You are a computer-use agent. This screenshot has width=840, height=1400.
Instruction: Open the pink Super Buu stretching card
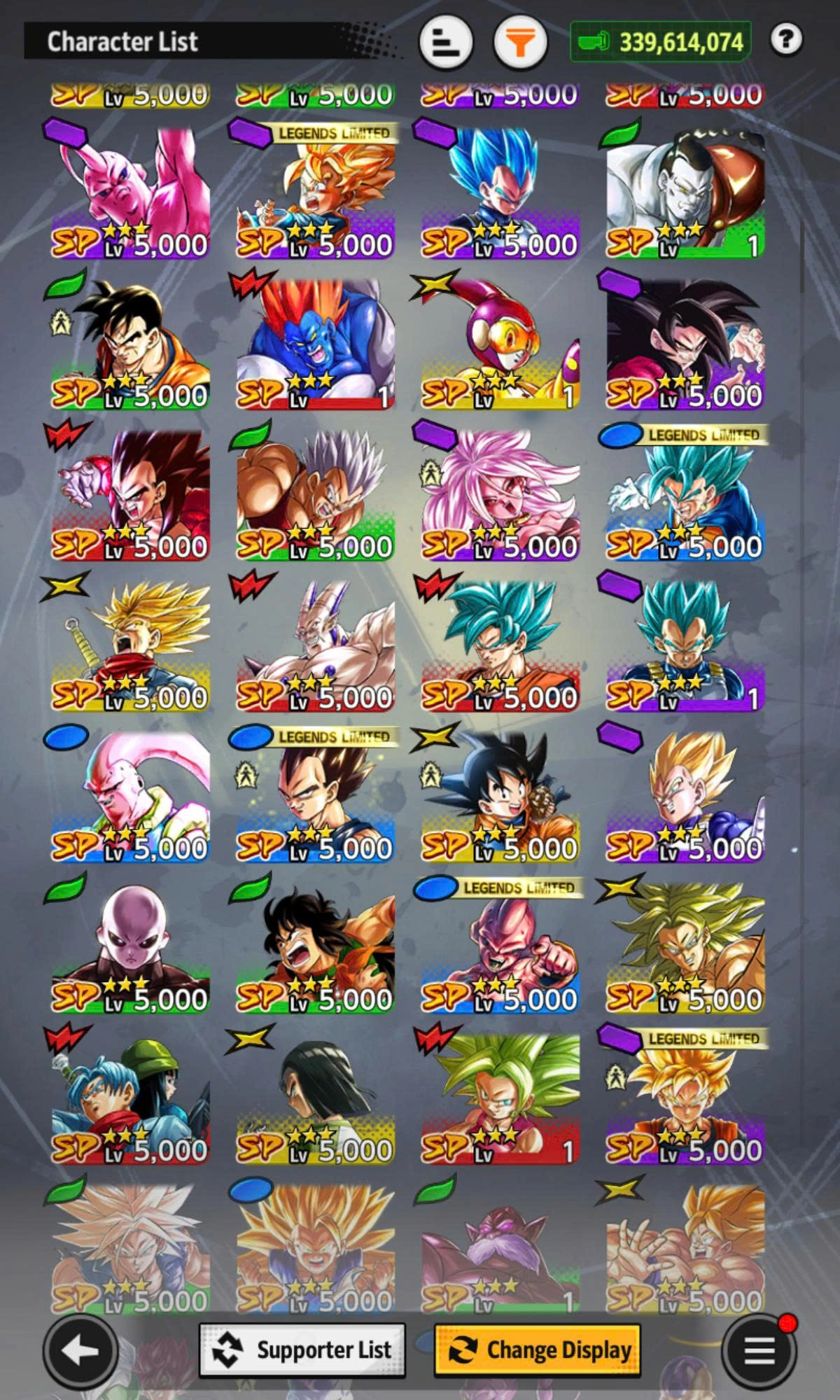click(x=130, y=192)
